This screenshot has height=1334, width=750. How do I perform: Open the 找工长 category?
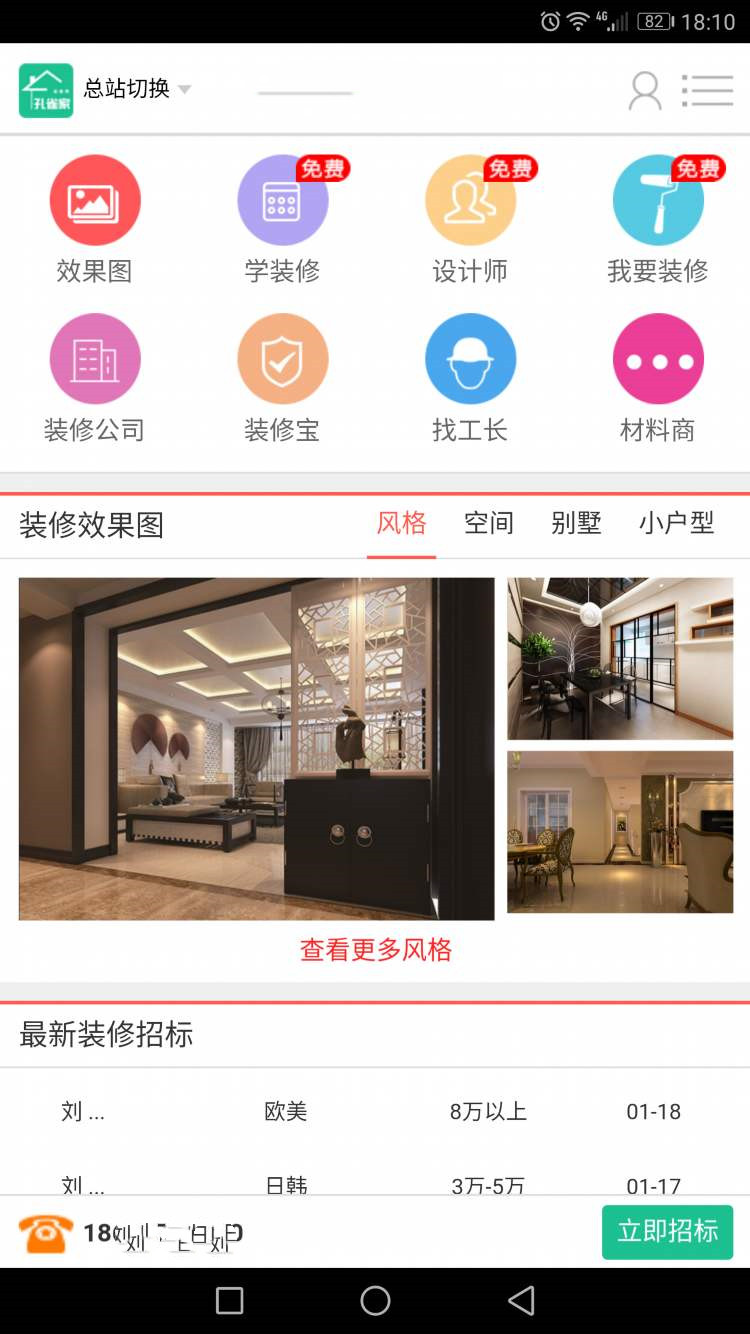pyautogui.click(x=470, y=378)
